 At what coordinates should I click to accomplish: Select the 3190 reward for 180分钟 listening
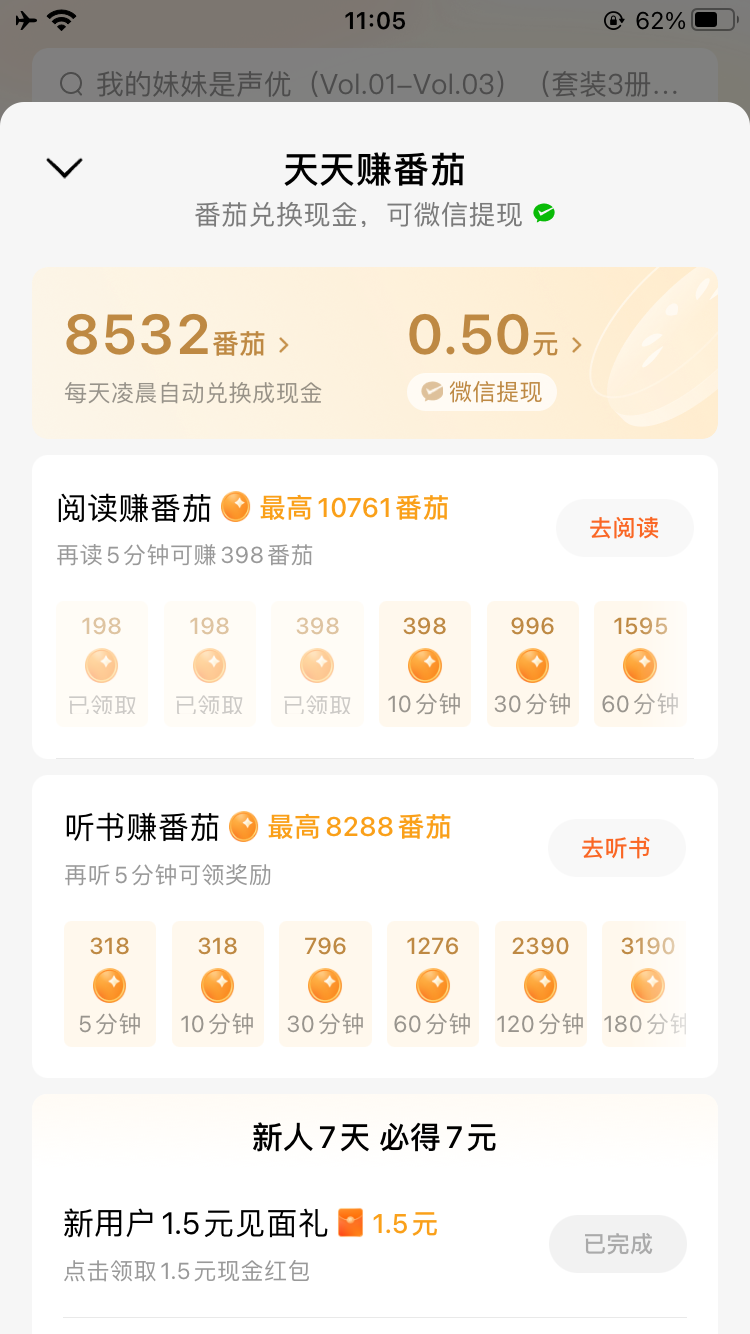click(646, 984)
